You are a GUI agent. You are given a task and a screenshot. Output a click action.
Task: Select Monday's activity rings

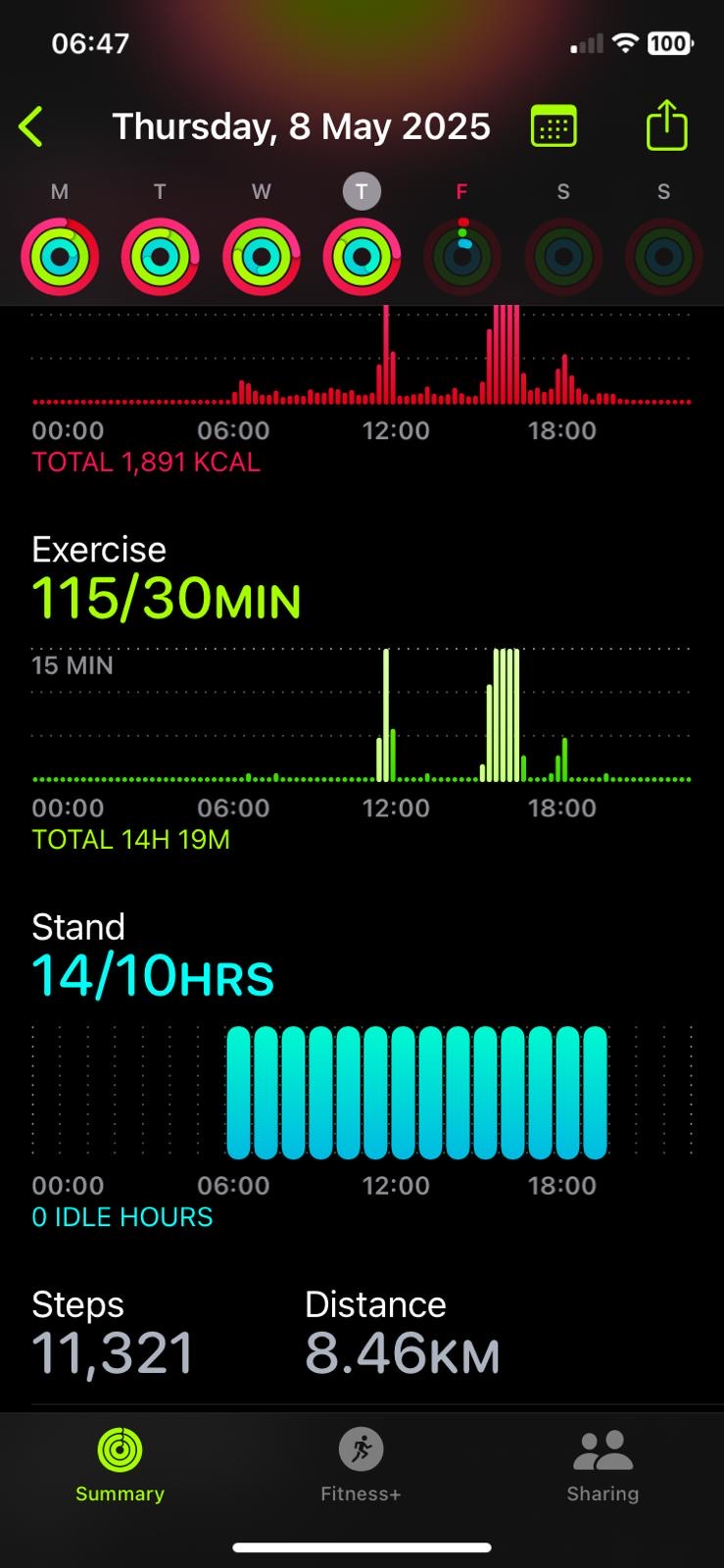[60, 257]
